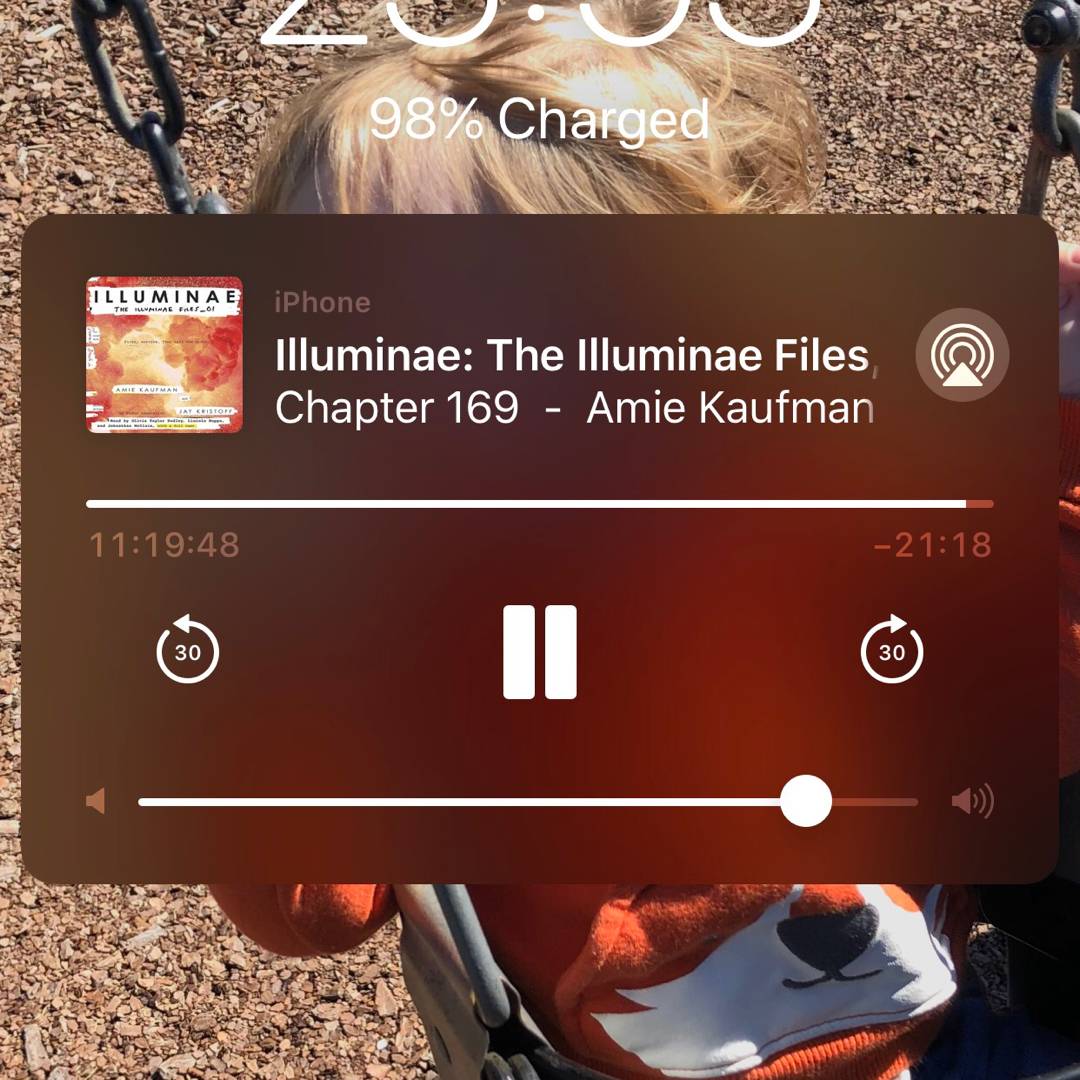This screenshot has height=1080, width=1080.
Task: Tap the playback progress bar
Action: coord(538,504)
